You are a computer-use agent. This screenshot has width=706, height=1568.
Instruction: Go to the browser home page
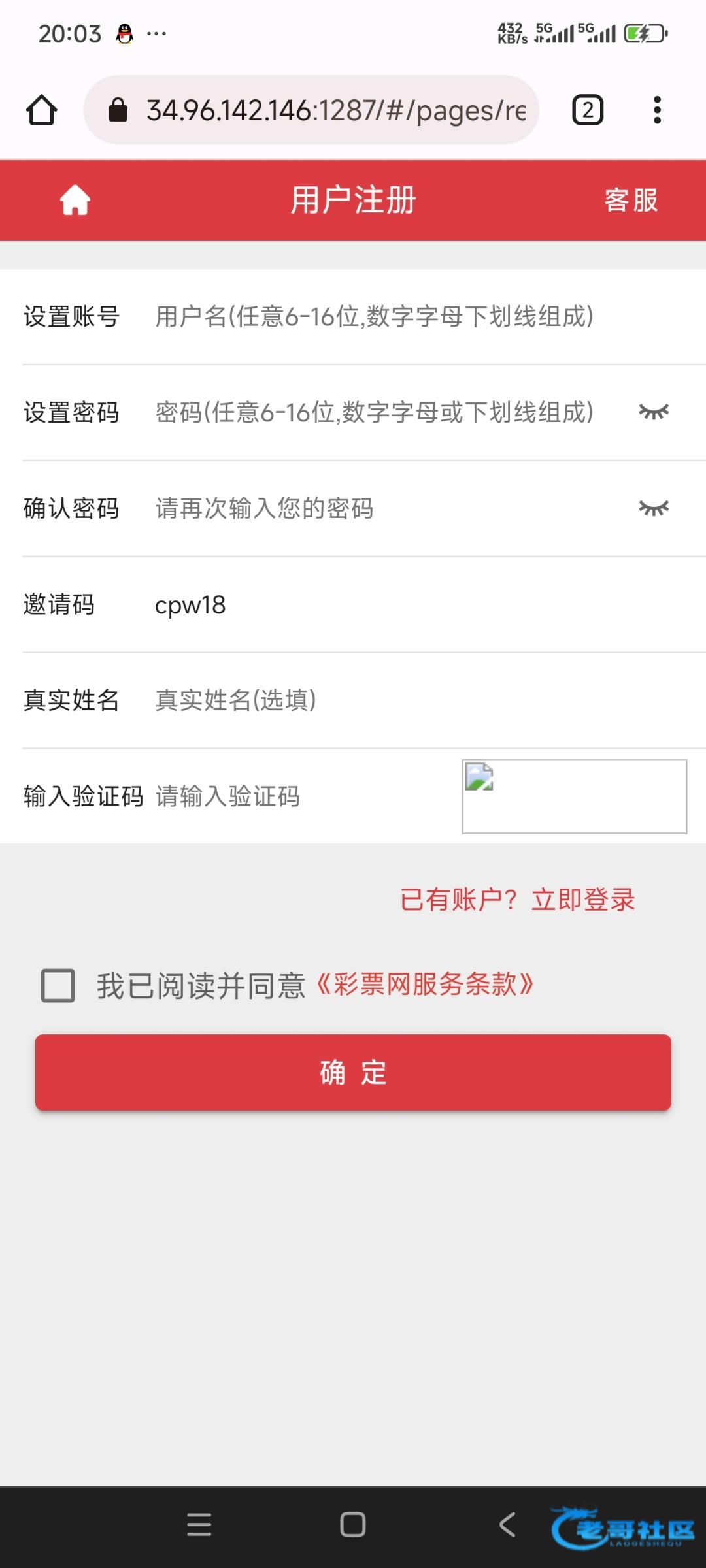click(x=42, y=110)
